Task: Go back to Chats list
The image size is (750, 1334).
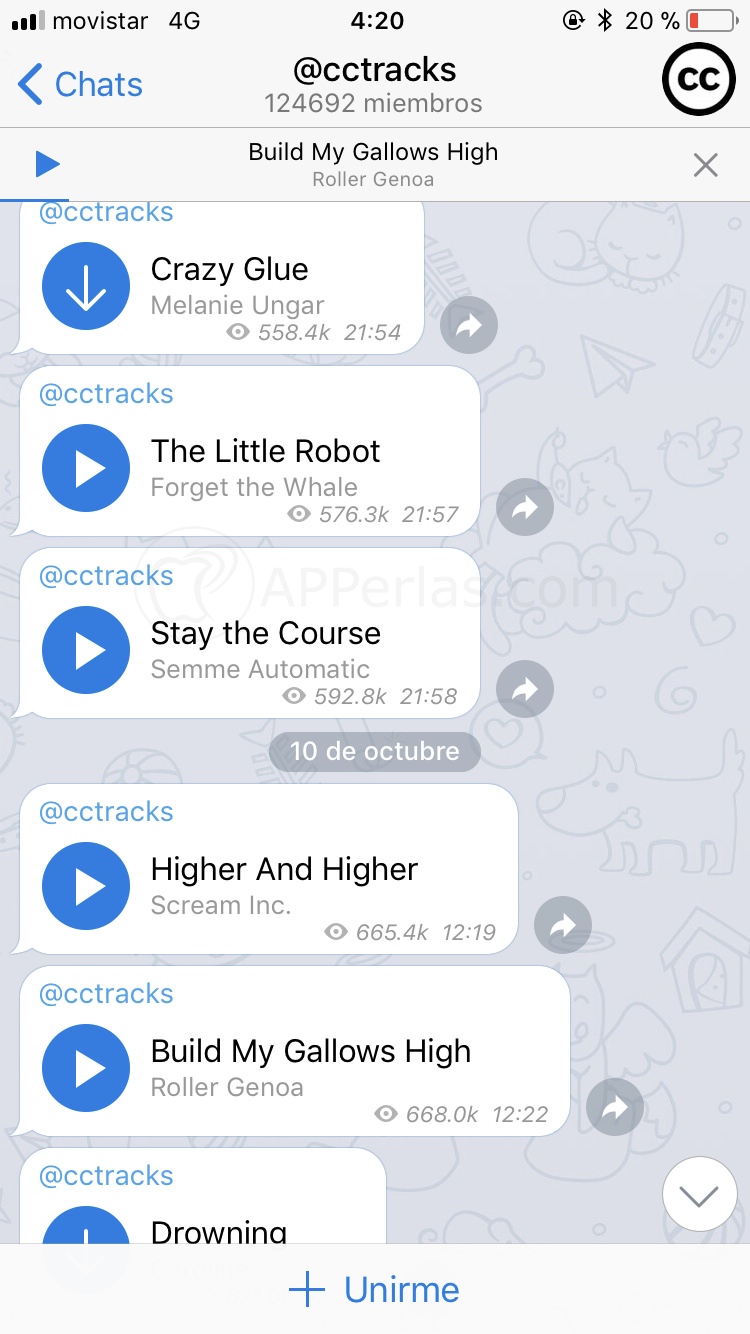Action: point(80,85)
